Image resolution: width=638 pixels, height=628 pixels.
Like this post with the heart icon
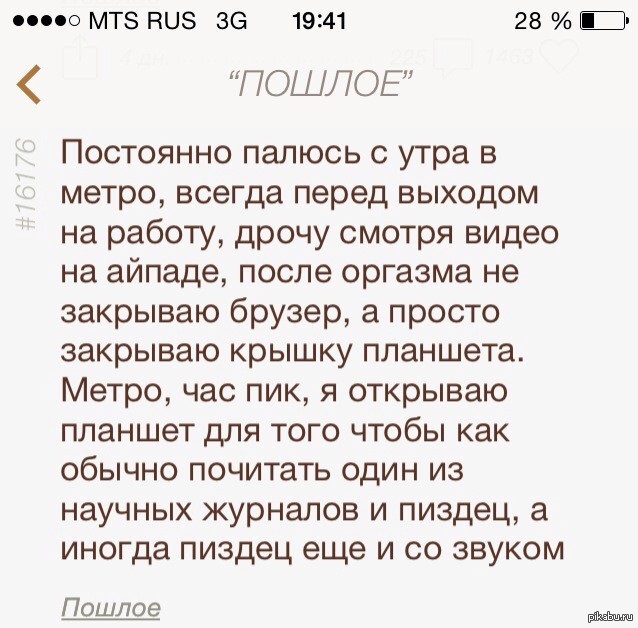[x=558, y=54]
